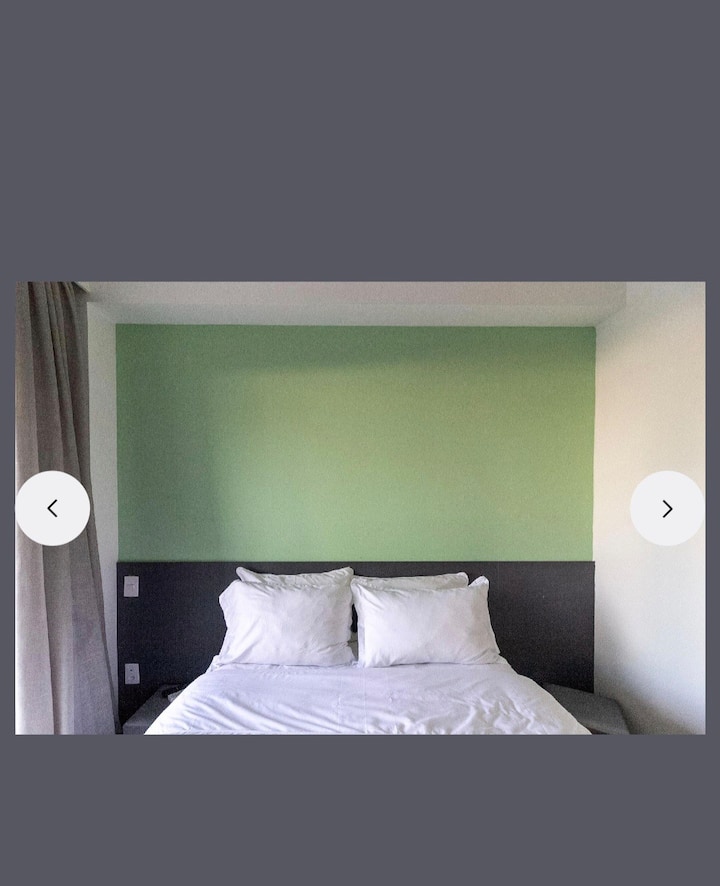The width and height of the screenshot is (720, 886).
Task: Show the next photo
Action: (x=667, y=508)
